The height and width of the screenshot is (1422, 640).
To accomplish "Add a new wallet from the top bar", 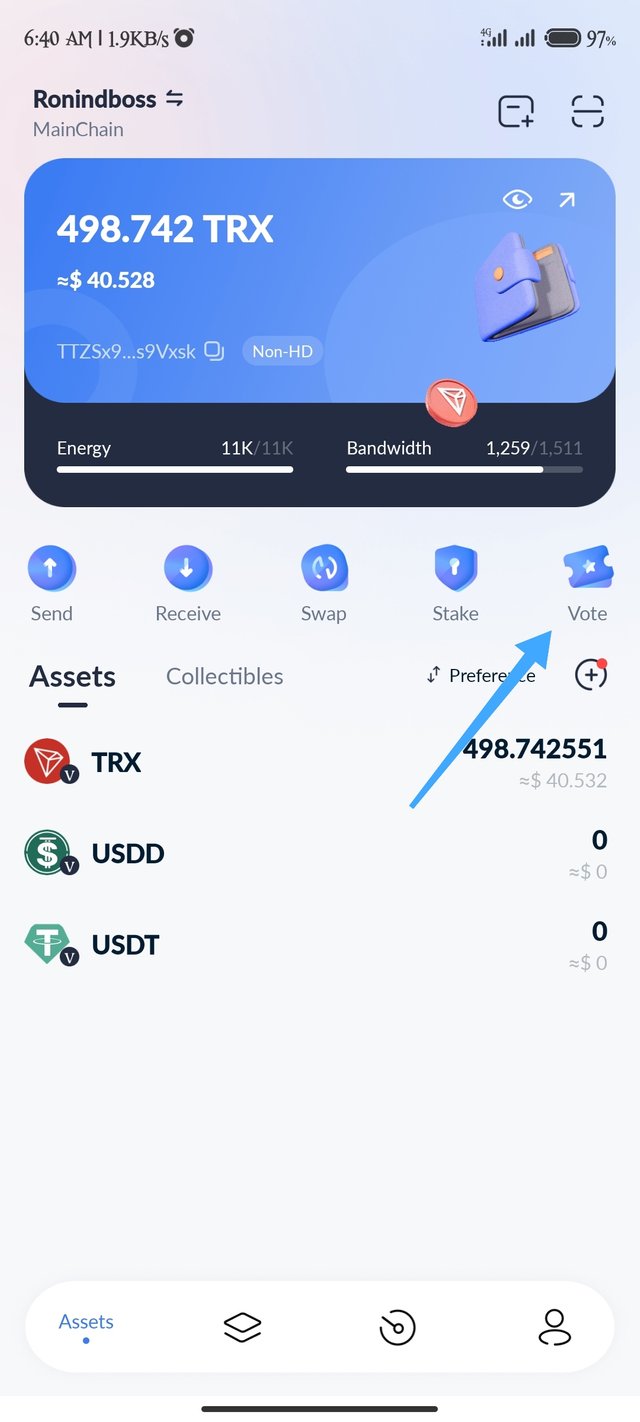I will pos(516,111).
